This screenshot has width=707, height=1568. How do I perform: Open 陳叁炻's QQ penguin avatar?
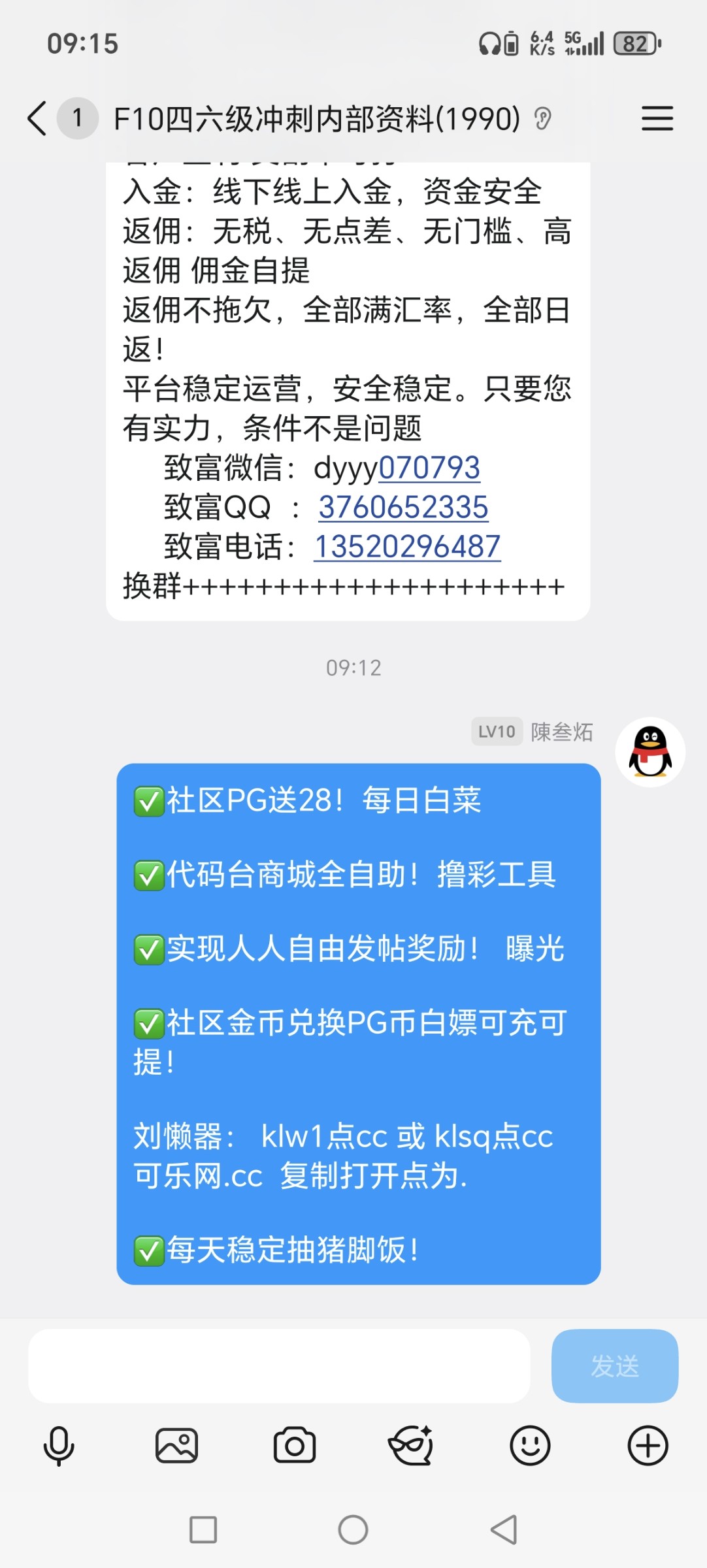pyautogui.click(x=649, y=753)
